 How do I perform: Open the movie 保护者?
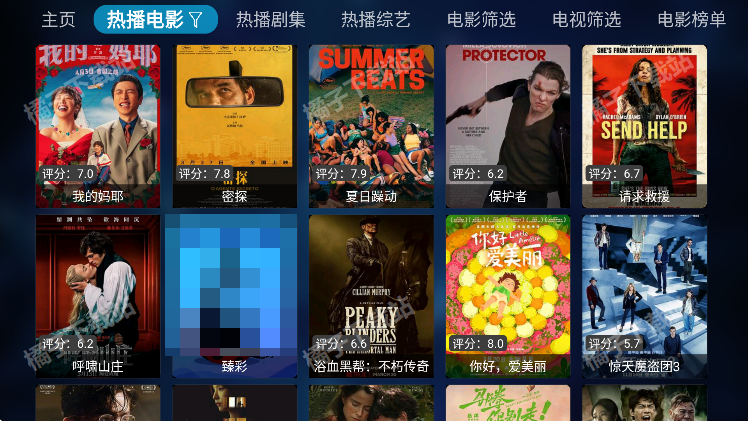tap(508, 125)
